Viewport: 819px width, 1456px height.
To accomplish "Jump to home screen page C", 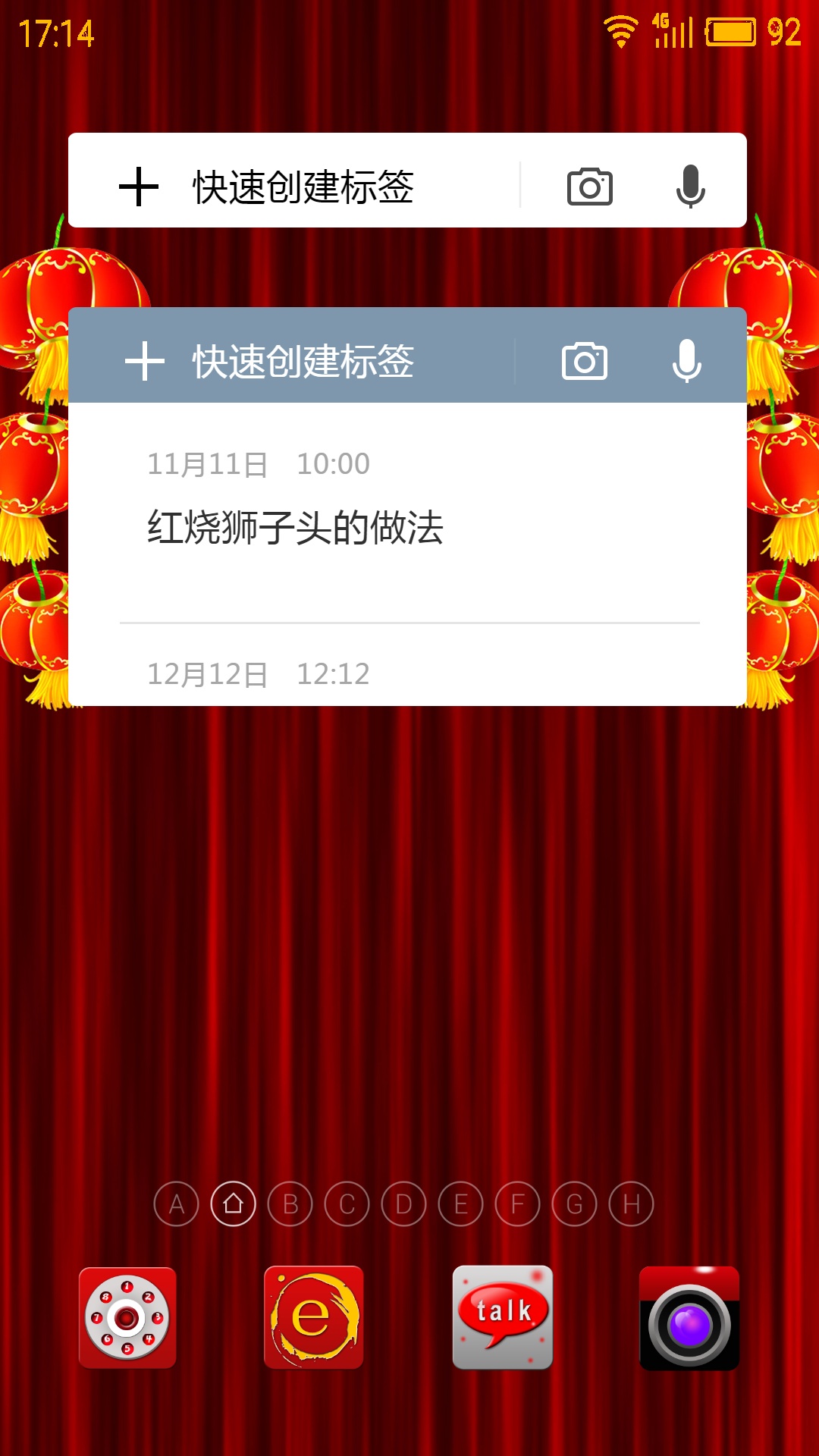I will point(347,1203).
